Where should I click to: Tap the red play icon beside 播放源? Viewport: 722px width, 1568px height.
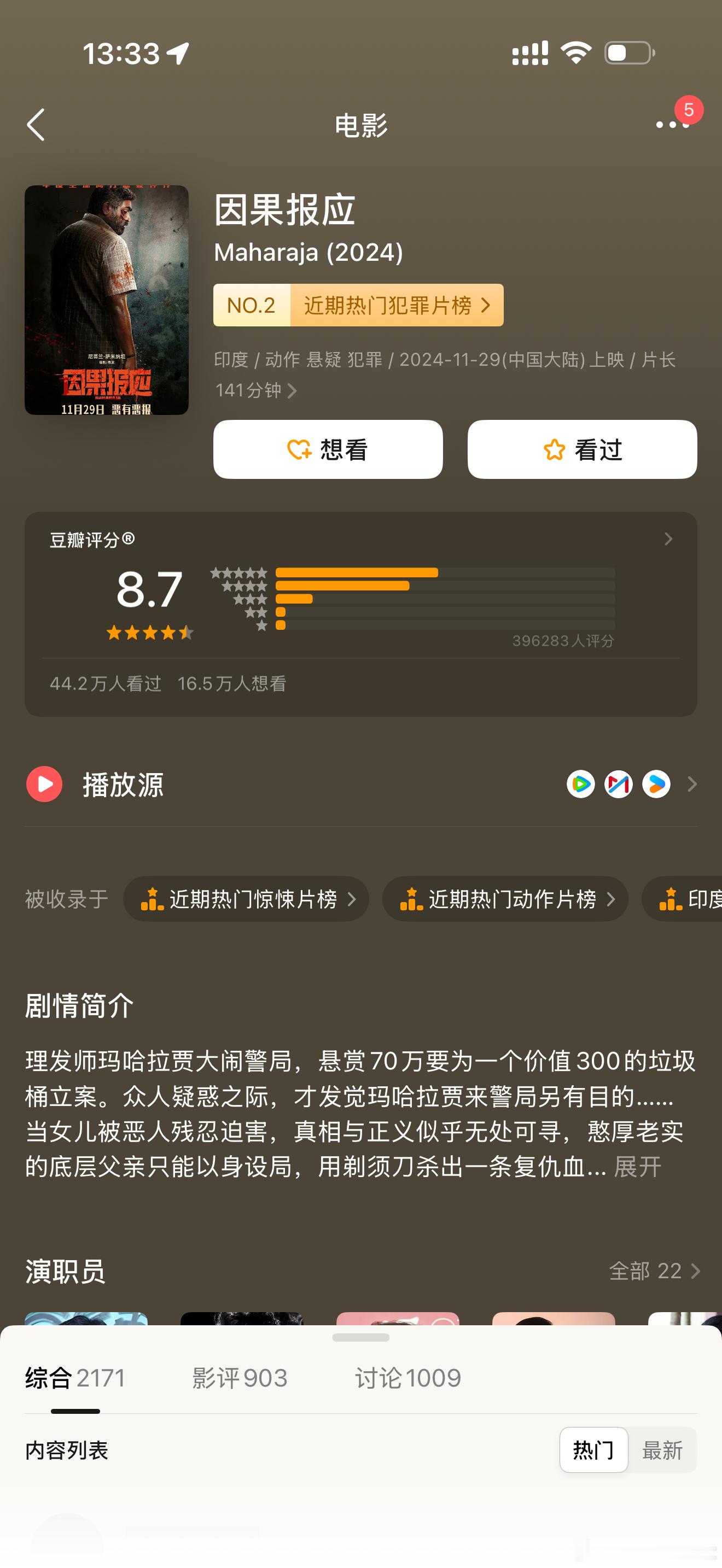44,785
